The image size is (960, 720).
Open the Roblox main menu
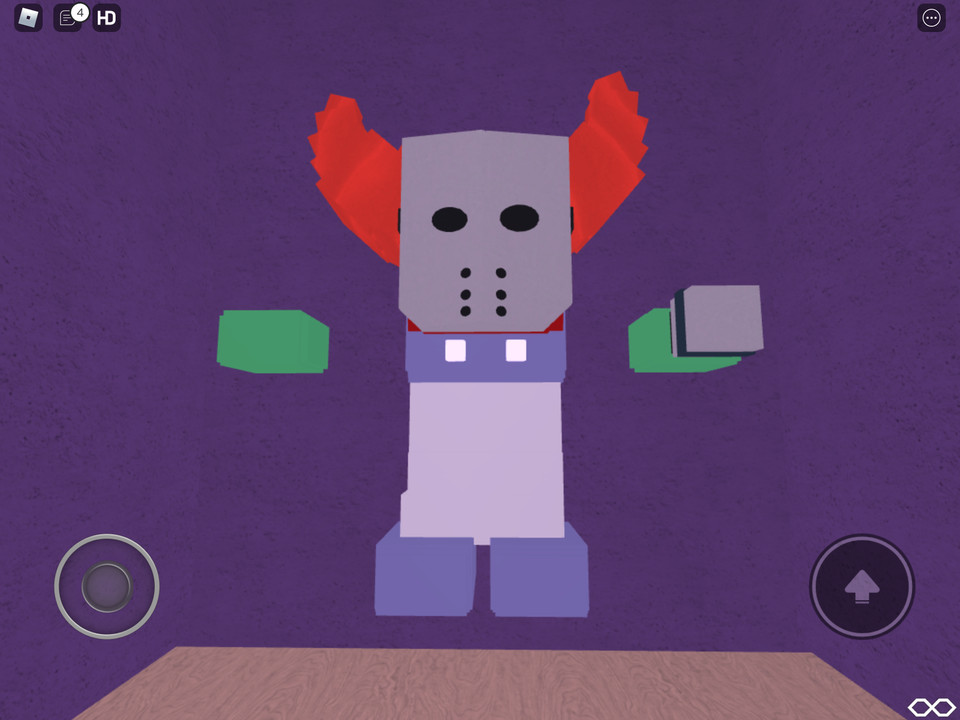(x=28, y=17)
